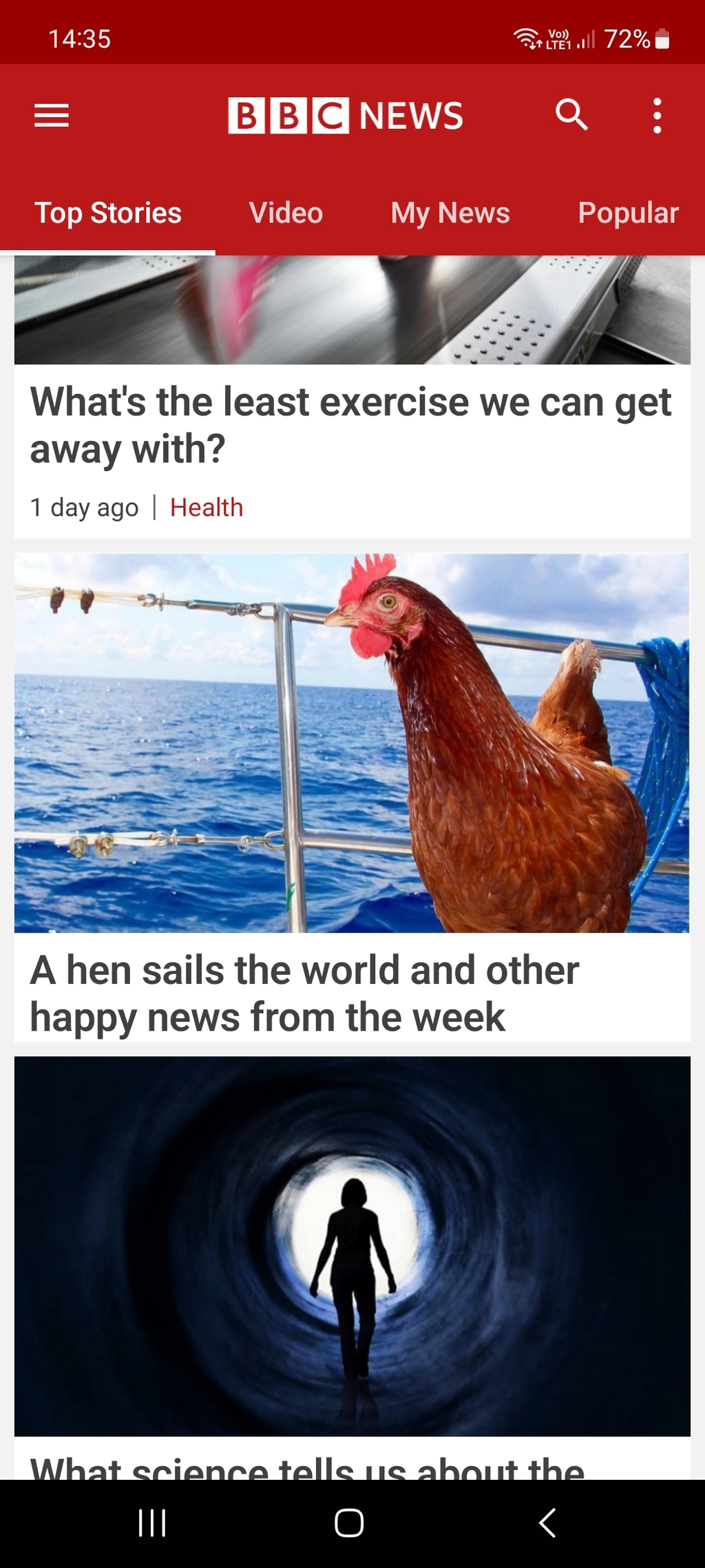The image size is (705, 1568).
Task: Open the search icon
Action: pyautogui.click(x=571, y=114)
